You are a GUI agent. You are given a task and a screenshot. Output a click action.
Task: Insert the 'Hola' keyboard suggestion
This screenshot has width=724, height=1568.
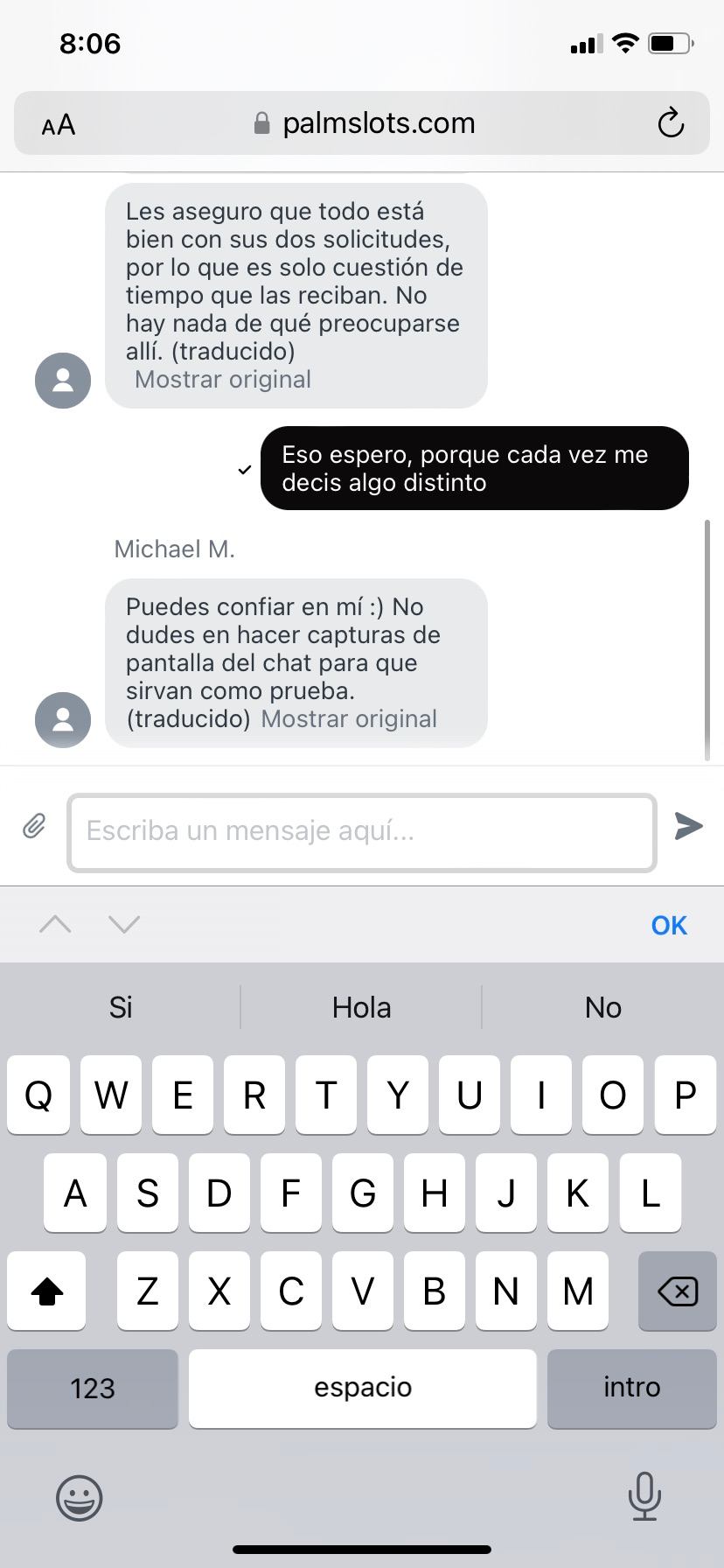[x=361, y=1007]
